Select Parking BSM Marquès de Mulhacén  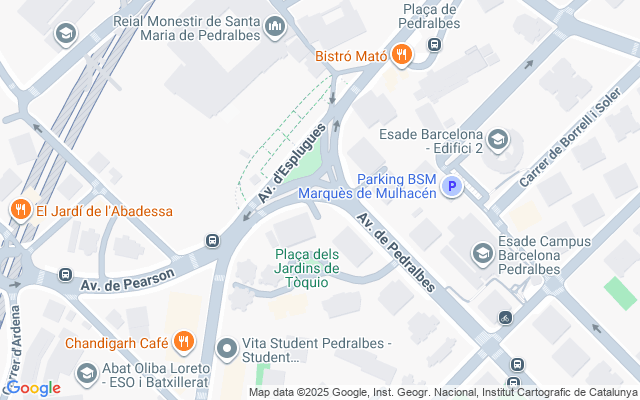coord(453,186)
